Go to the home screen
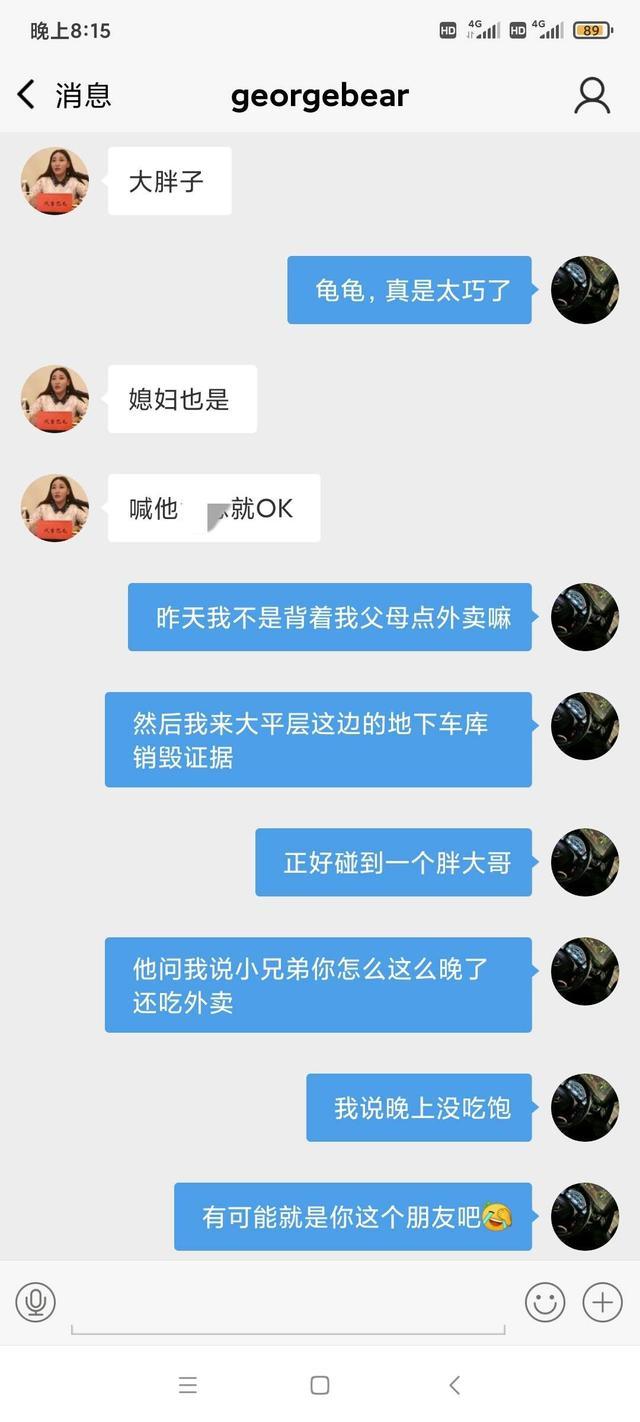This screenshot has height=1422, width=640. [320, 1385]
